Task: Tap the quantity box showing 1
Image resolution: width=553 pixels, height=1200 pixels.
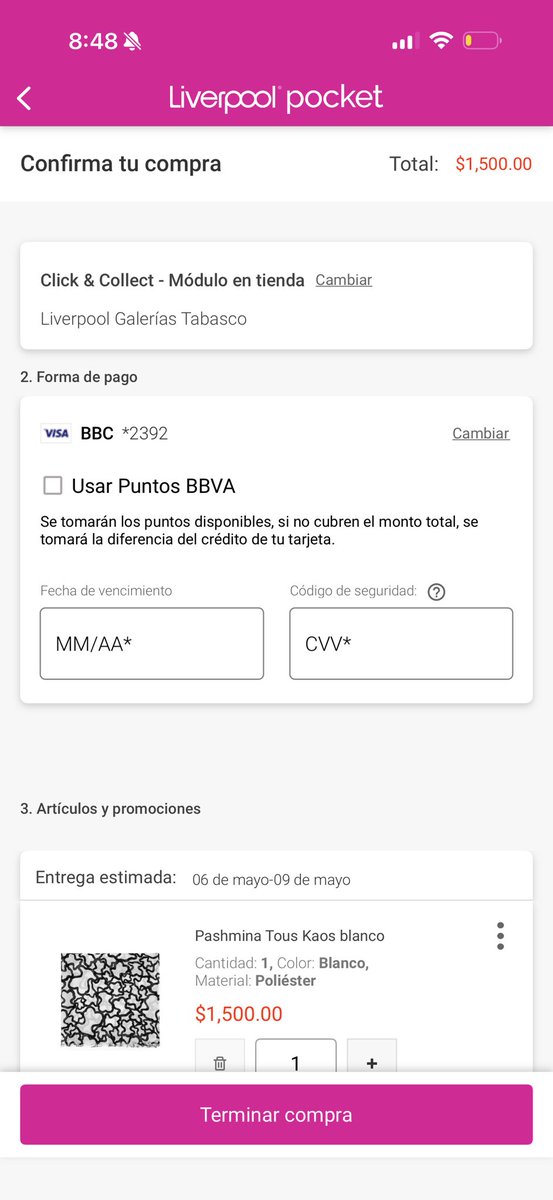Action: pos(296,1062)
